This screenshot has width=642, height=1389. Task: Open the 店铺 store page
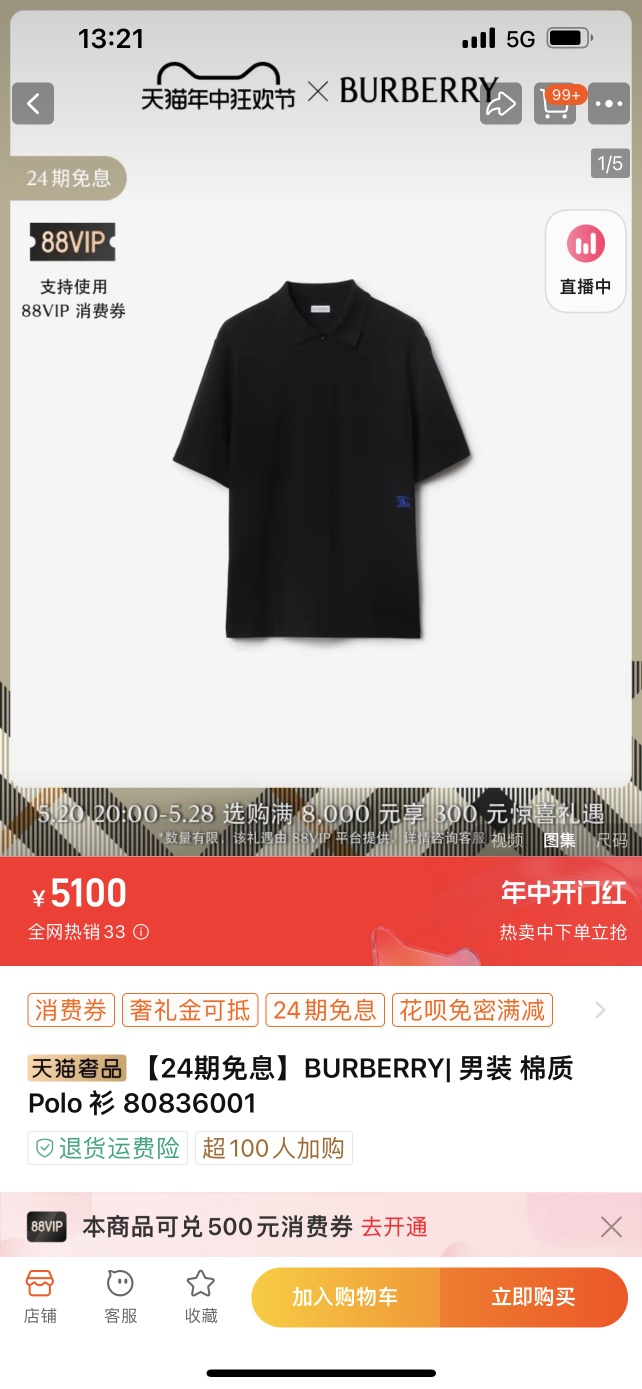click(x=40, y=1297)
